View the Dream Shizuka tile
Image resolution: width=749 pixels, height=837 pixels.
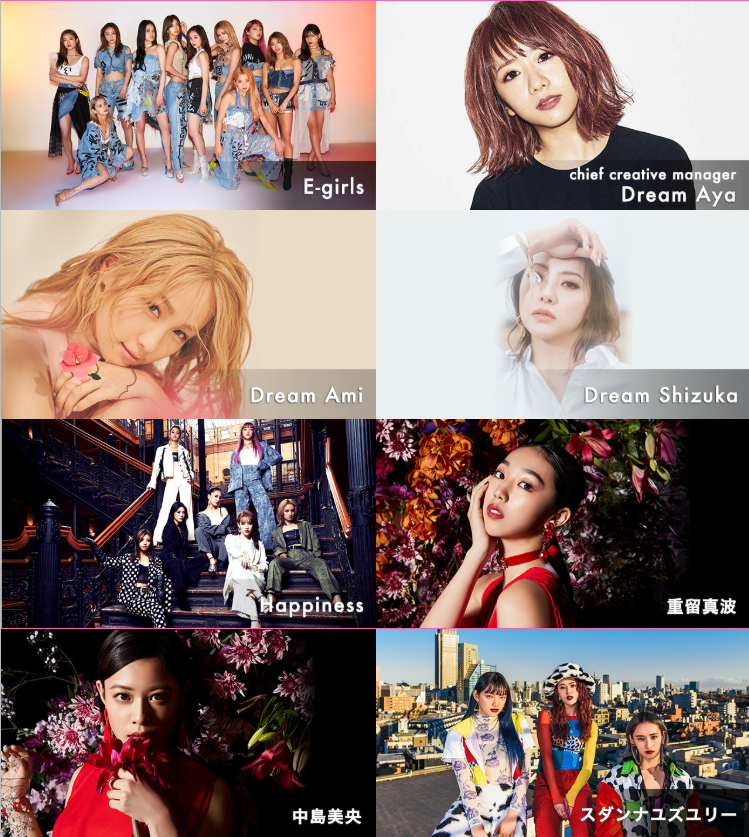(562, 314)
